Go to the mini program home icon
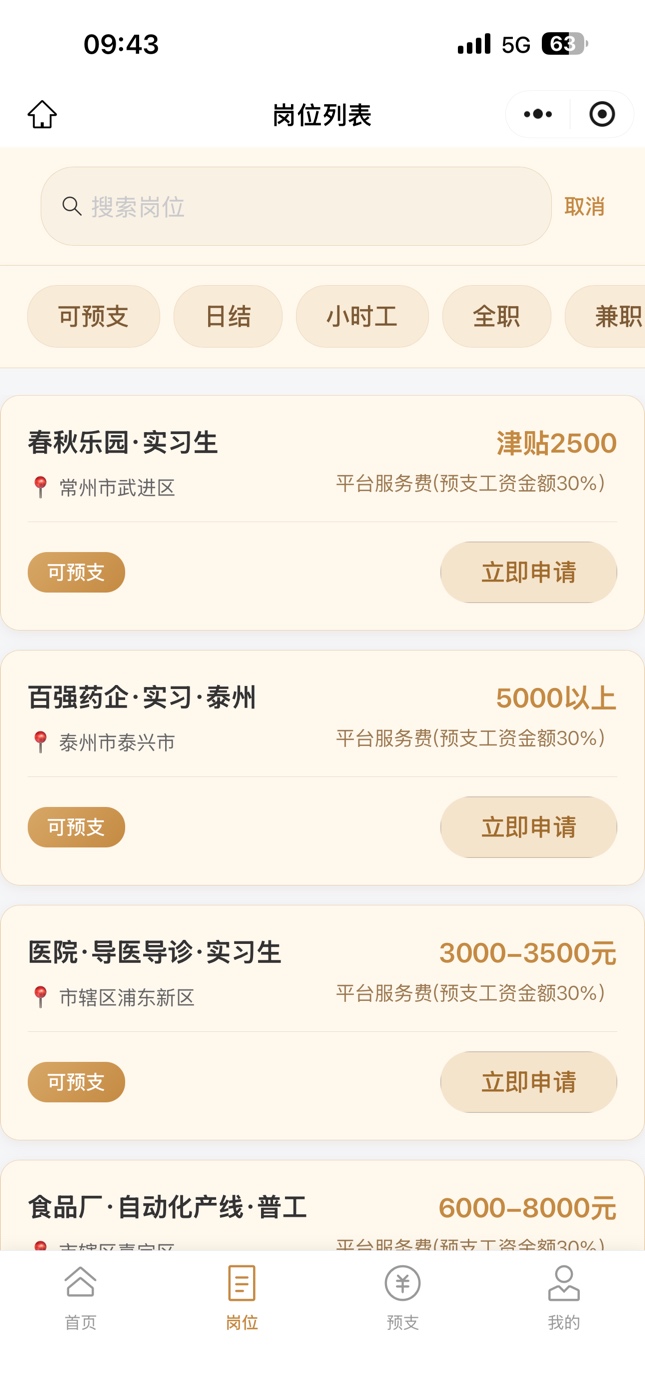The image size is (645, 1398). tap(42, 115)
